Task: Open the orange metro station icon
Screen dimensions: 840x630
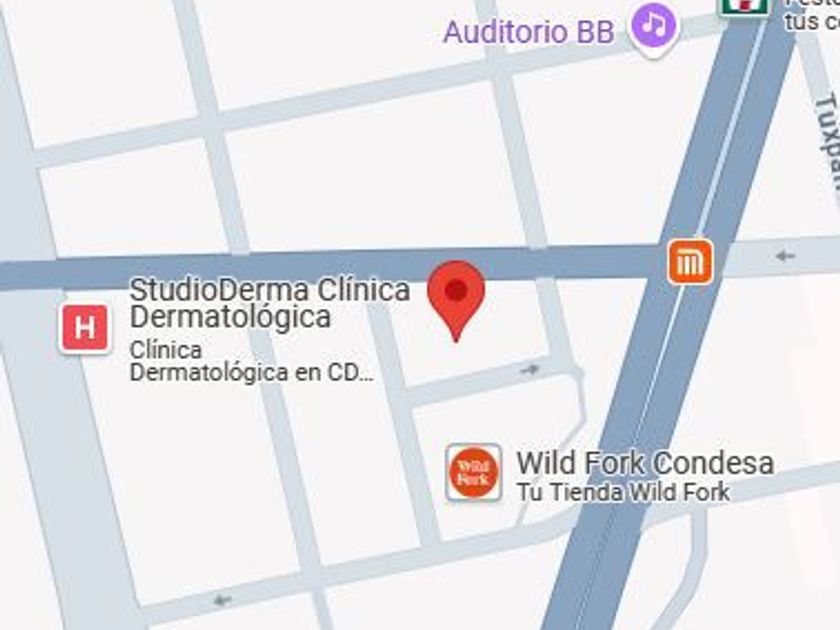Action: click(690, 262)
